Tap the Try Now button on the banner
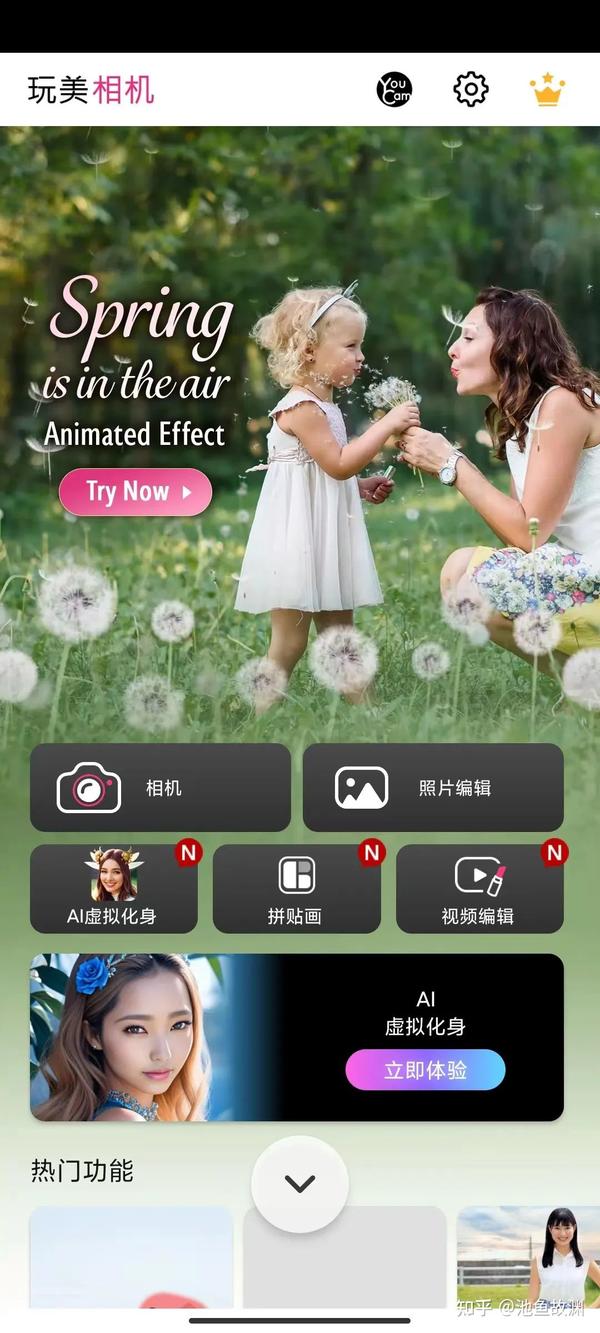 136,491
